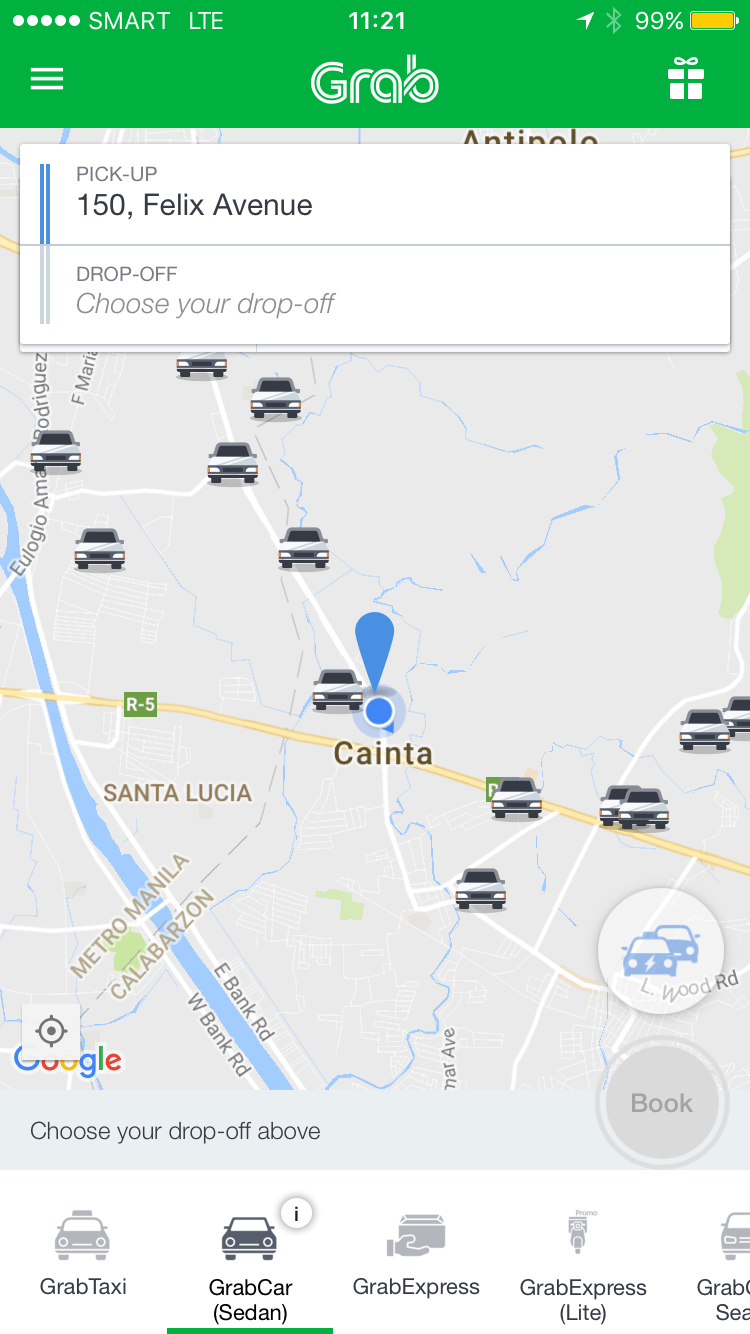Tap the electric cars floating button
The width and height of the screenshot is (750, 1334).
click(x=660, y=951)
